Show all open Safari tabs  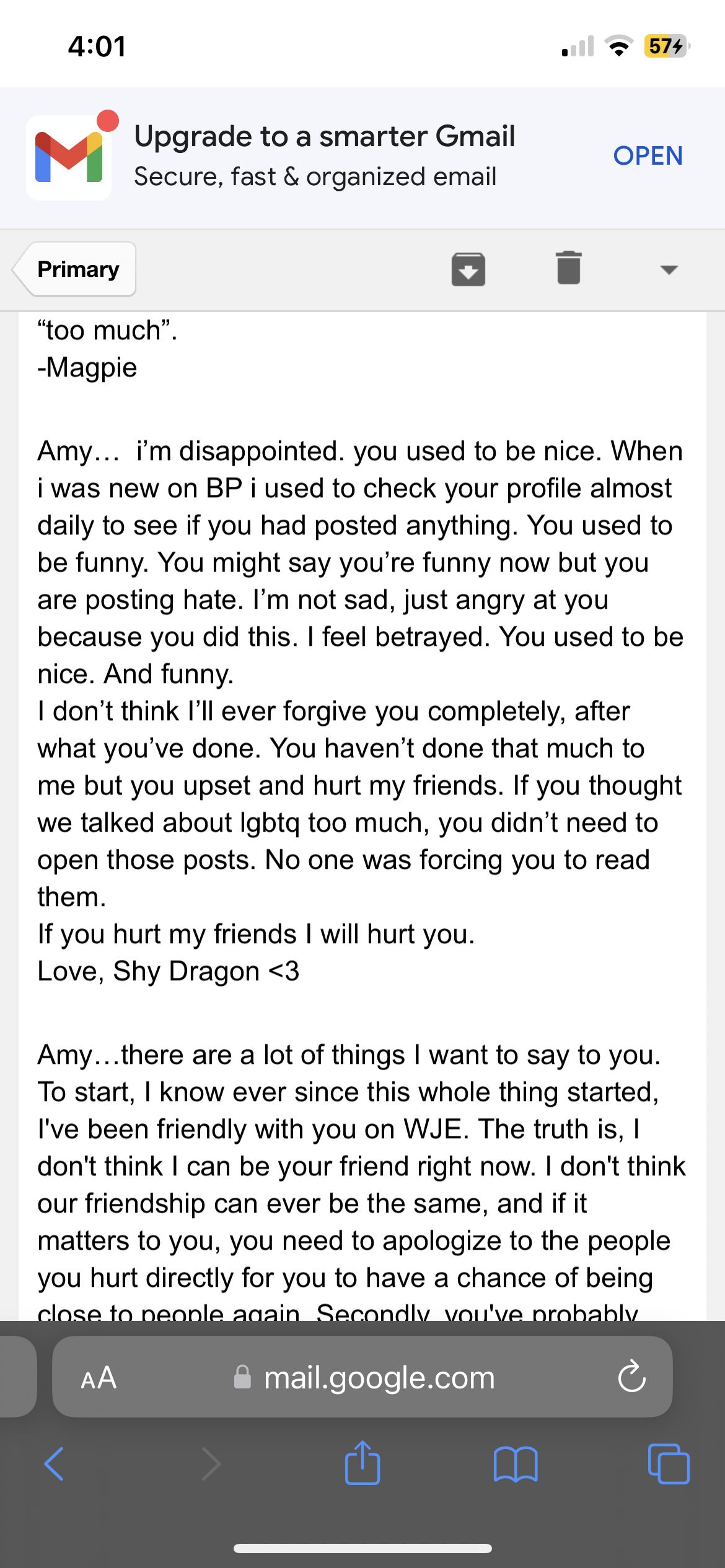[x=668, y=1464]
